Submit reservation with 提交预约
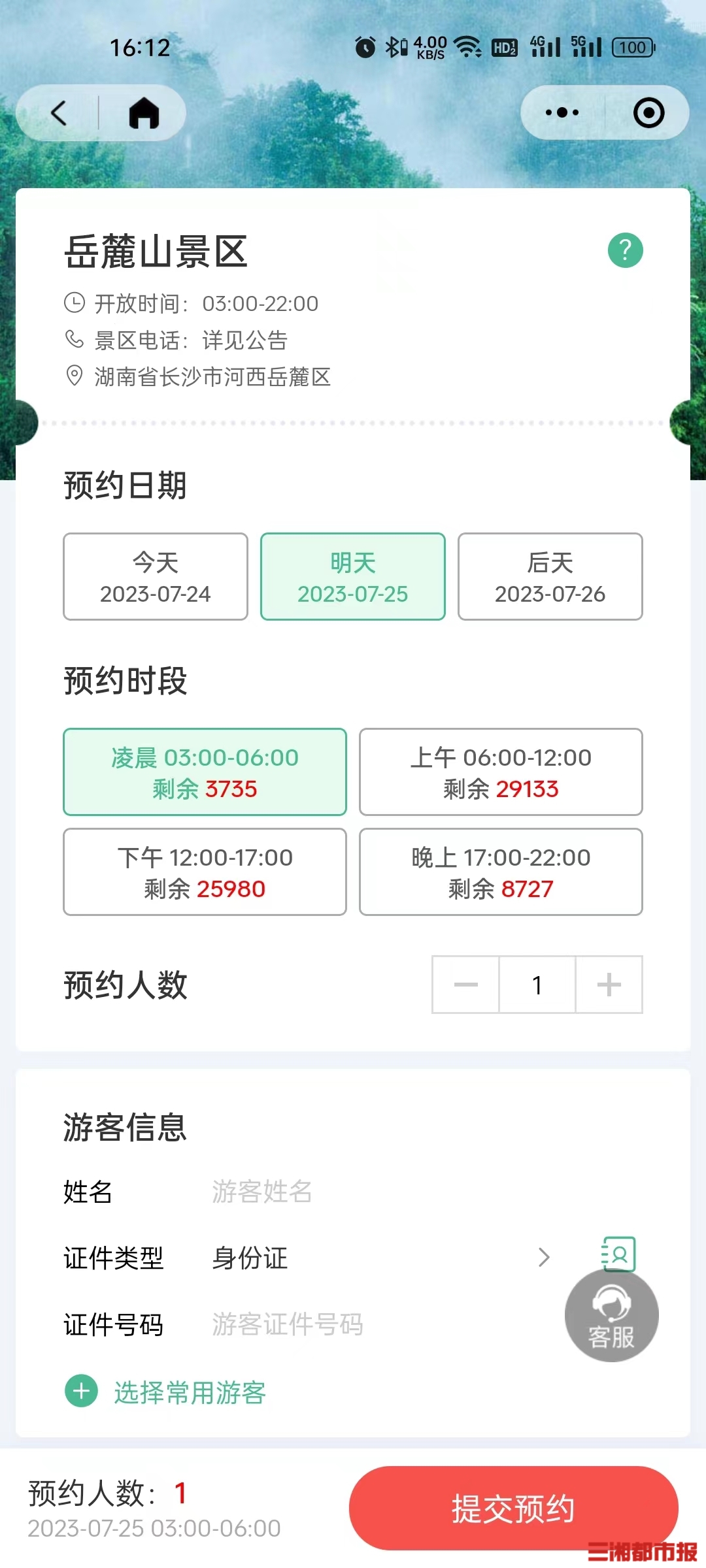Image resolution: width=706 pixels, height=1568 pixels. point(513,1508)
